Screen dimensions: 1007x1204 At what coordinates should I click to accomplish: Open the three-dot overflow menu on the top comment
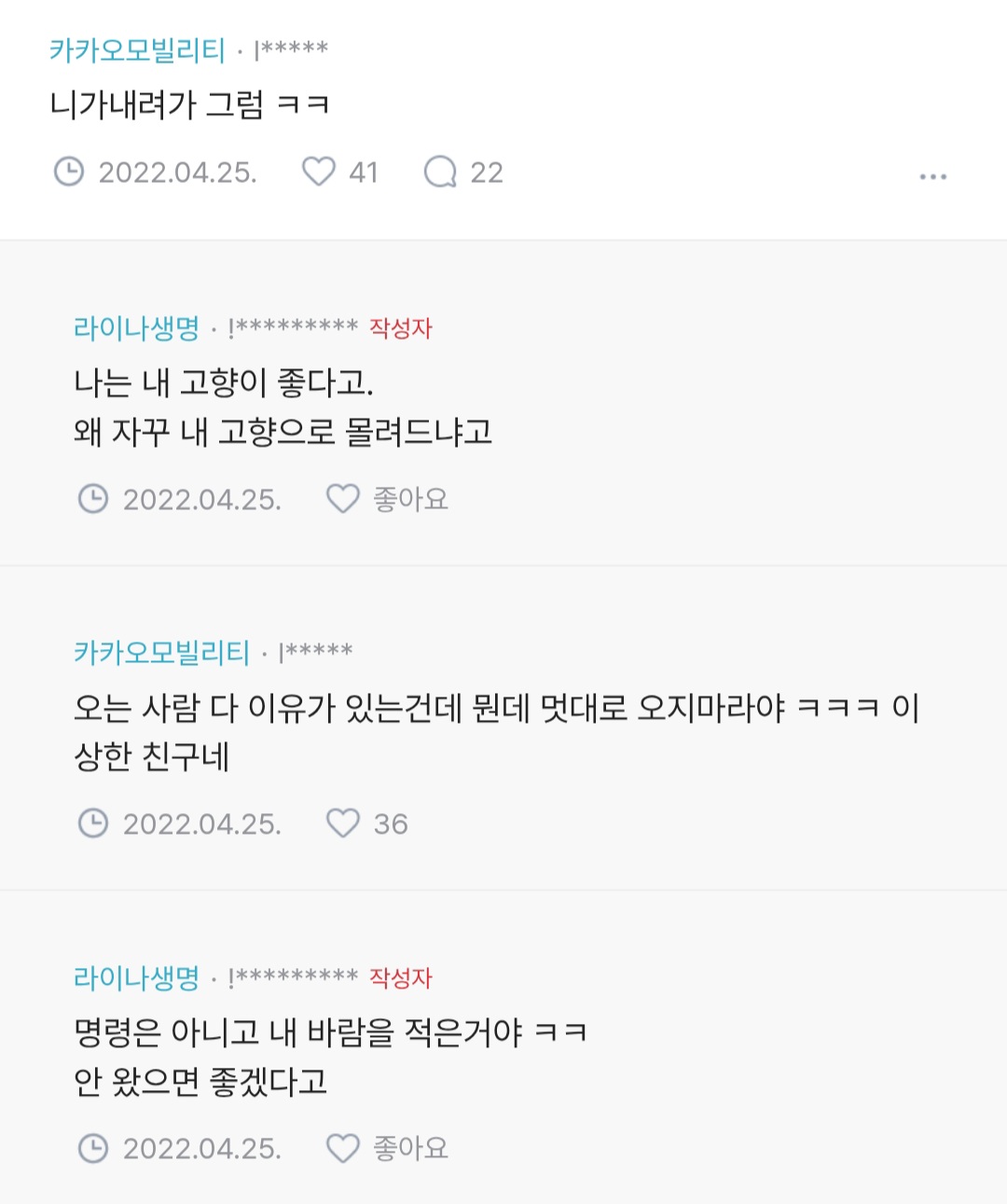(x=932, y=176)
